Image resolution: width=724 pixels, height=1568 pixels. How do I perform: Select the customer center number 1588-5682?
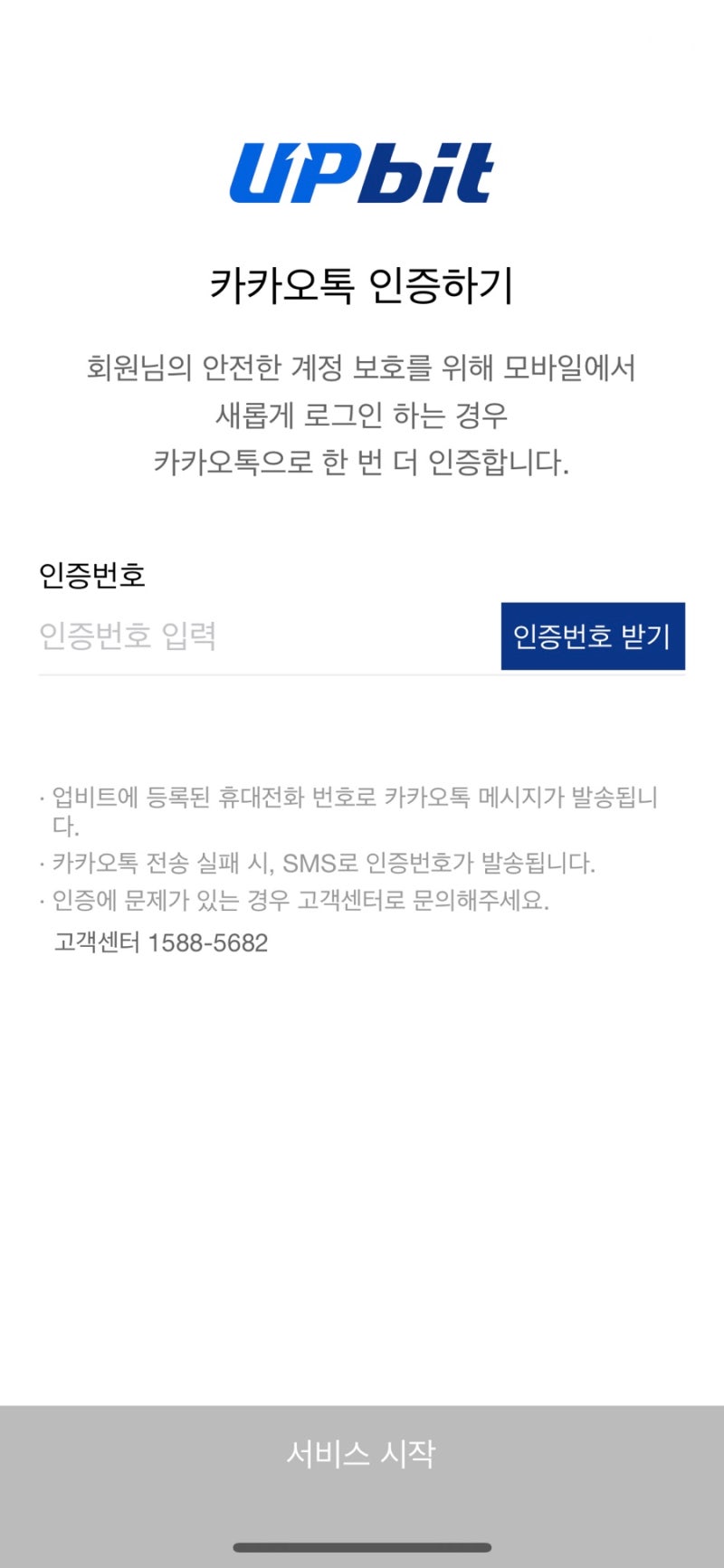(x=207, y=943)
